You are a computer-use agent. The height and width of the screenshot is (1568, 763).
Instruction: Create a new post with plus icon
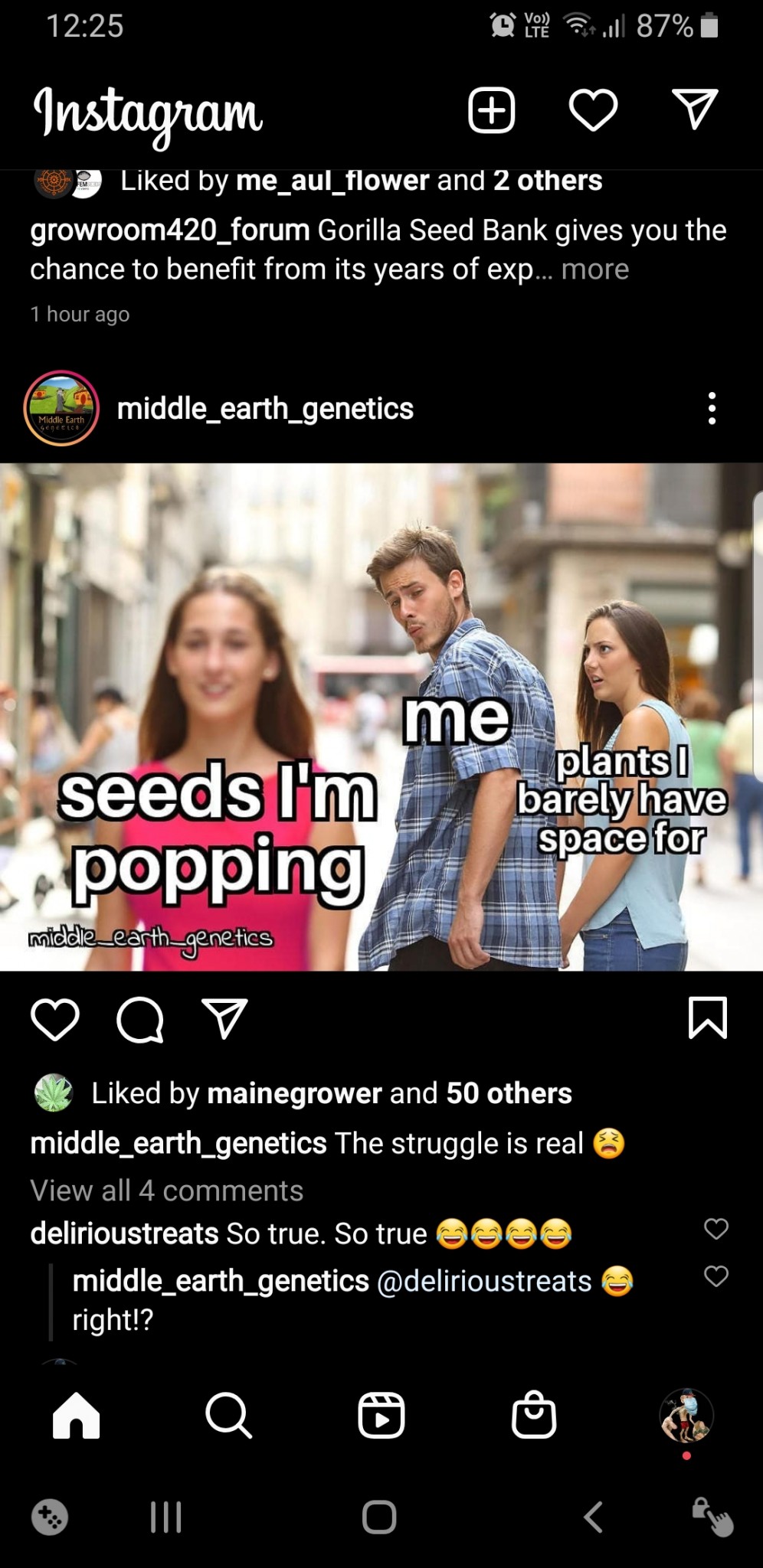pos(491,110)
